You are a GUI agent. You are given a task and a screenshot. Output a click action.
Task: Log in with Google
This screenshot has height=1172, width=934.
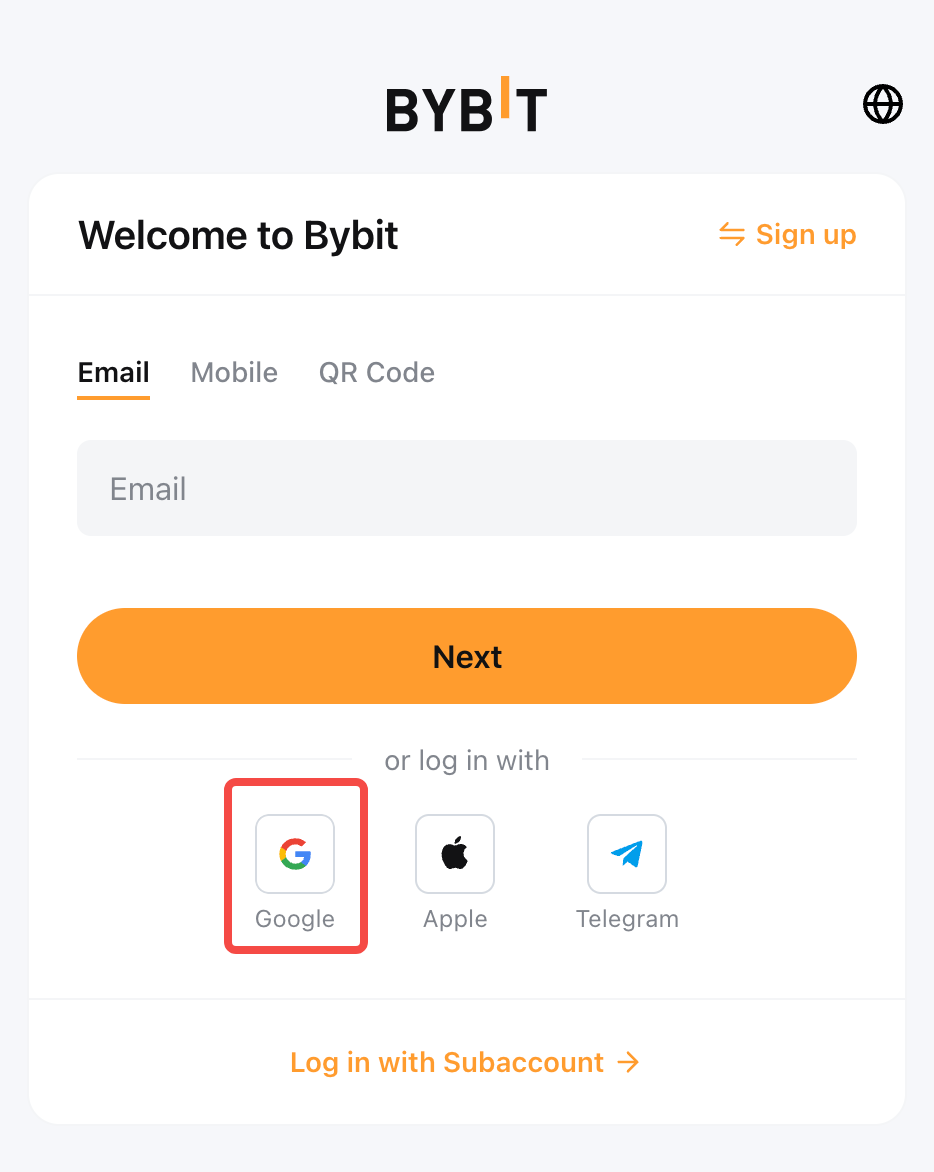coord(295,854)
